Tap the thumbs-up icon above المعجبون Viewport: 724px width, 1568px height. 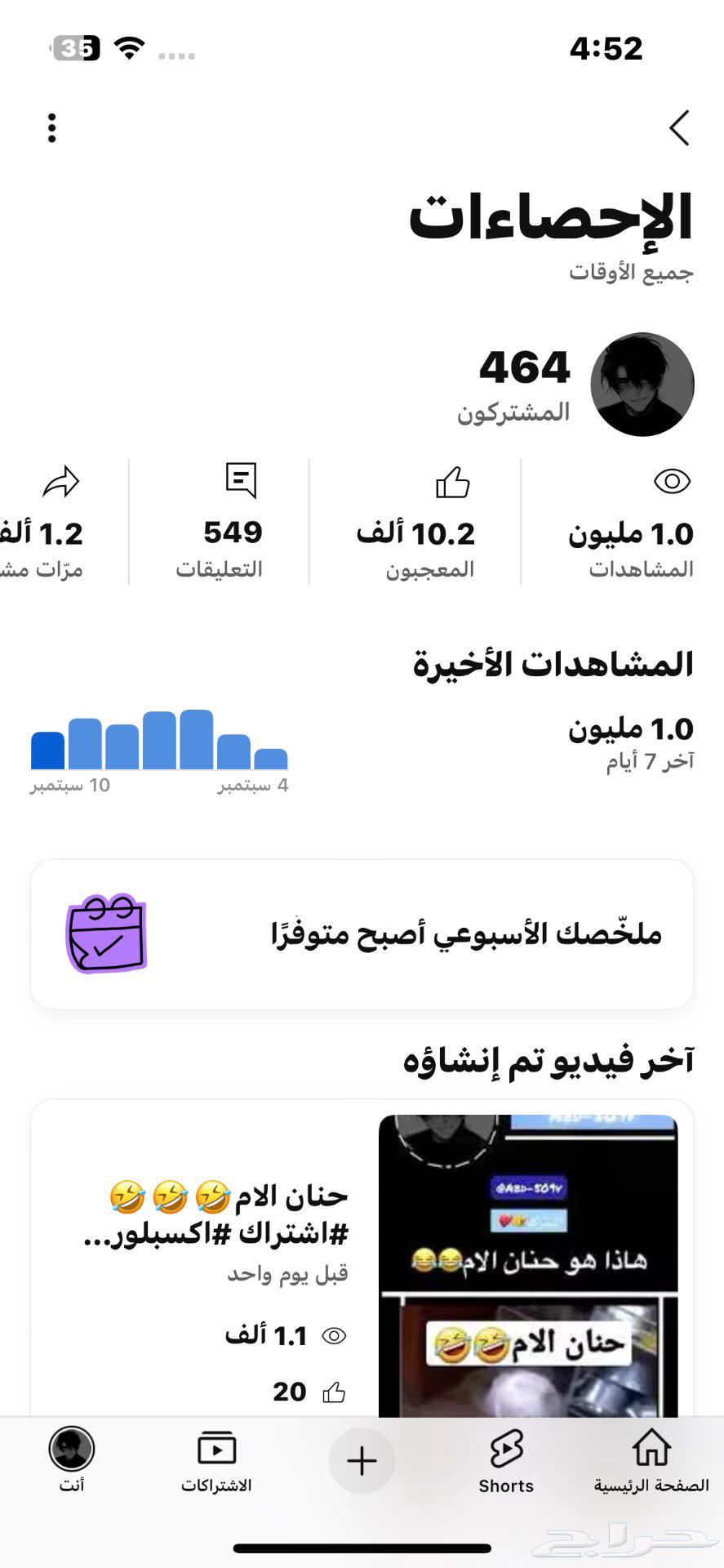(x=454, y=483)
